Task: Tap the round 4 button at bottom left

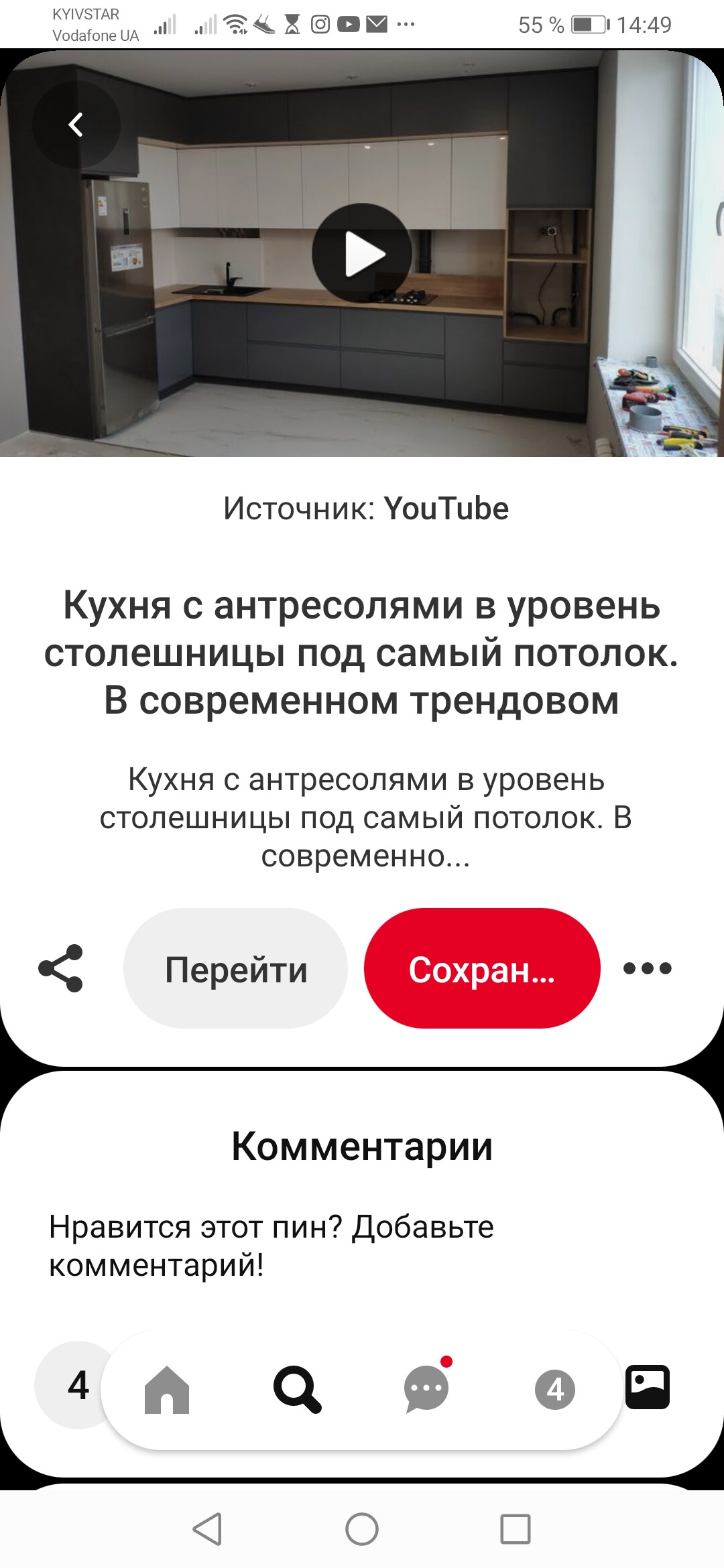Action: (78, 1385)
